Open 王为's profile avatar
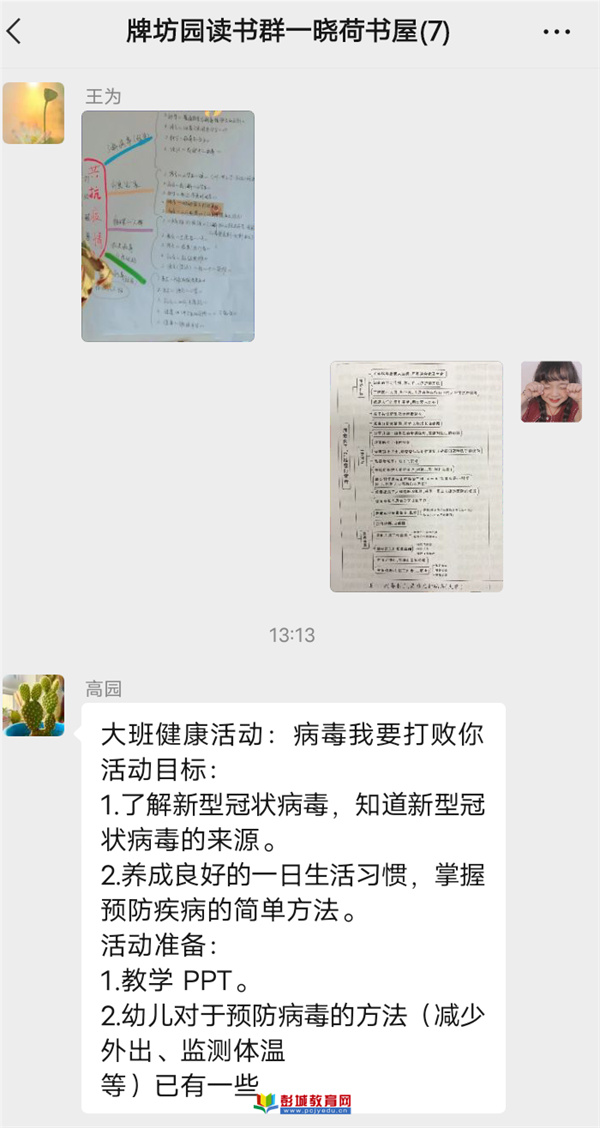The image size is (600, 1128). click(x=33, y=112)
